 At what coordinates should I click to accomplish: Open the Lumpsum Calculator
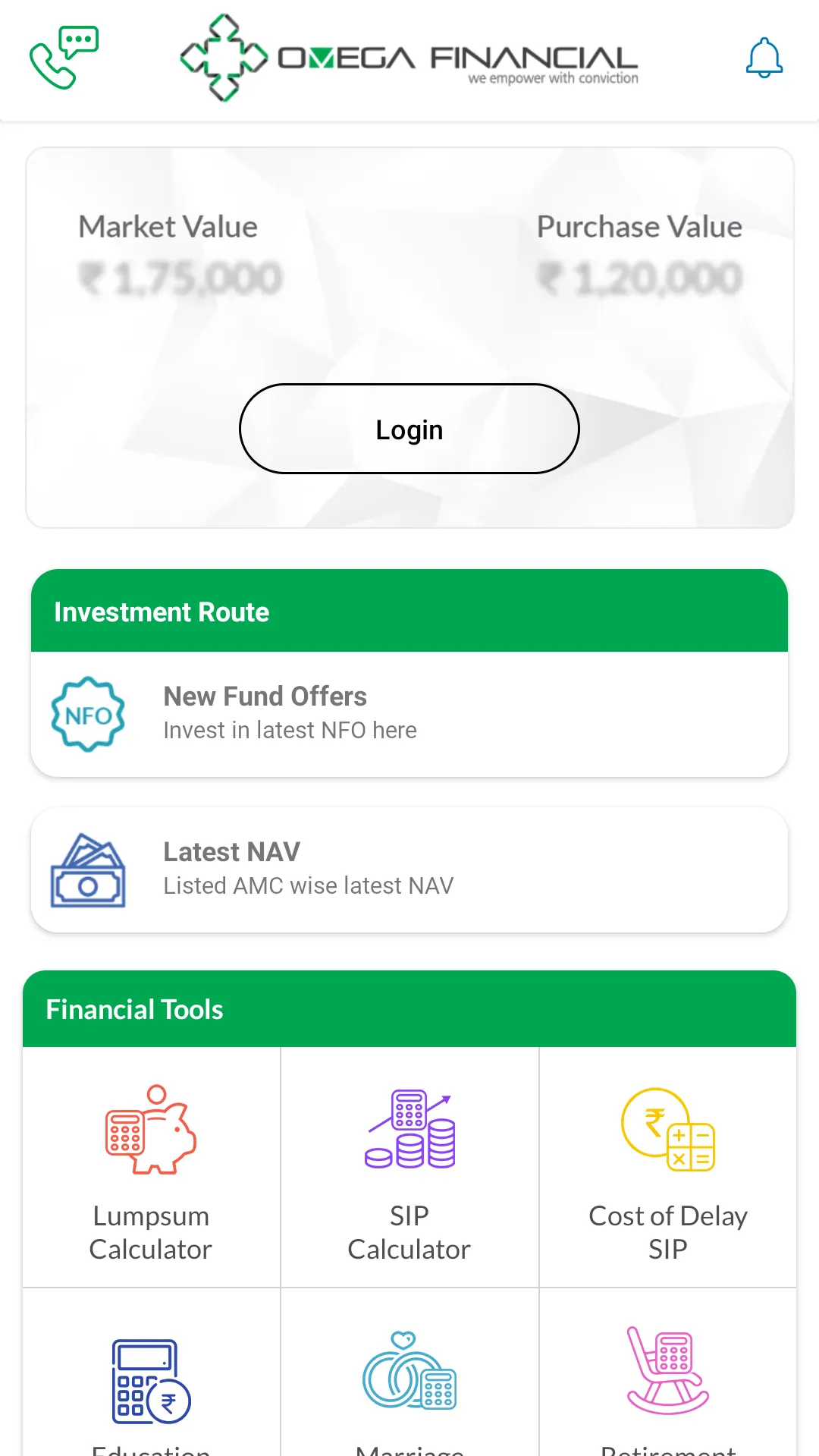(x=151, y=1168)
